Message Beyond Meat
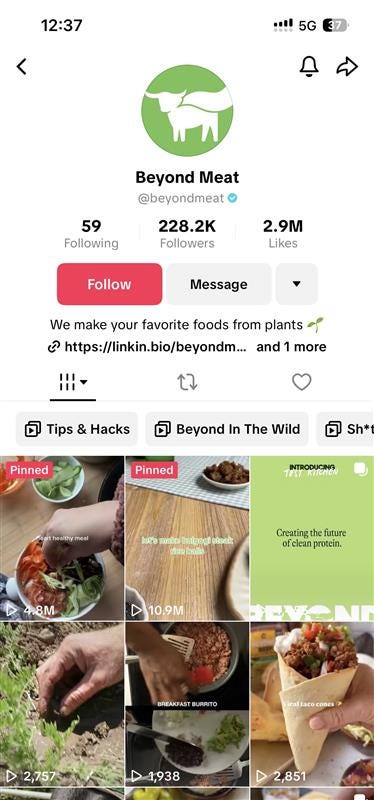This screenshot has height=800, width=374. [x=218, y=284]
